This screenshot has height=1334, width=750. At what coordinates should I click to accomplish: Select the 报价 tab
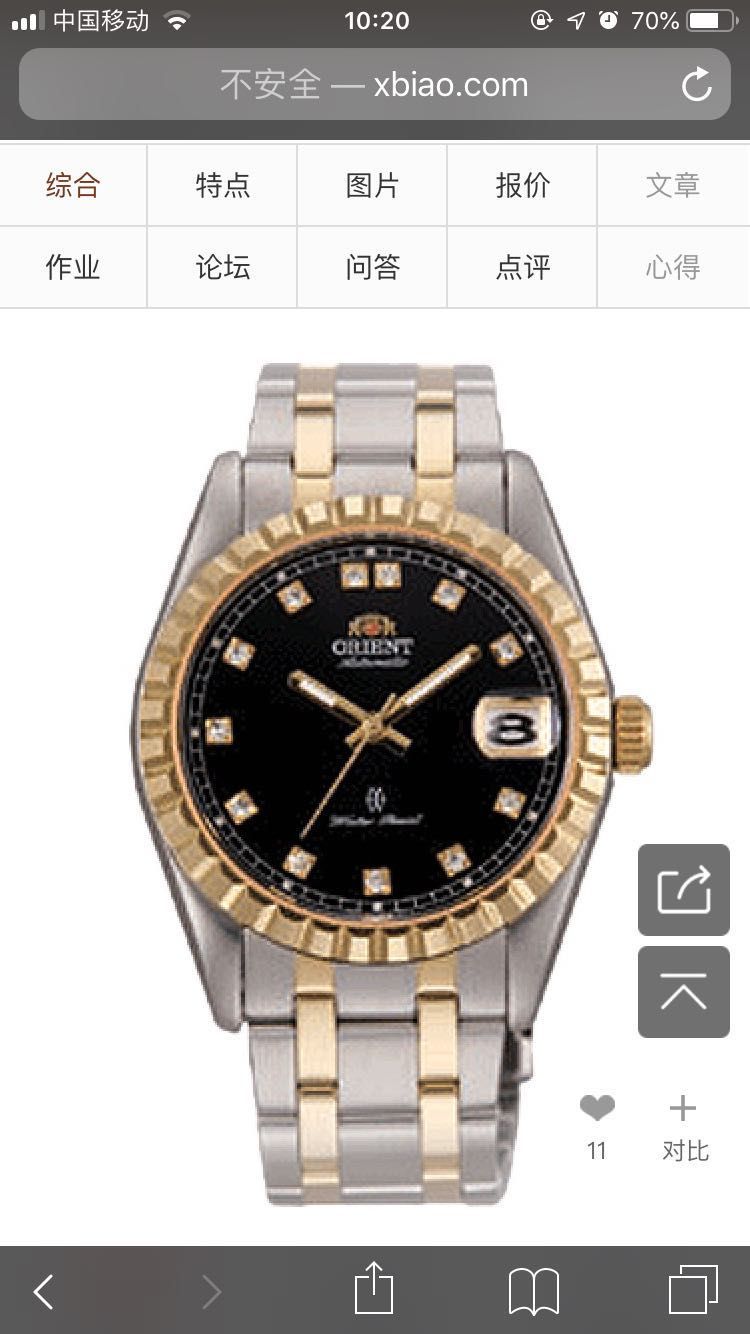pos(522,185)
